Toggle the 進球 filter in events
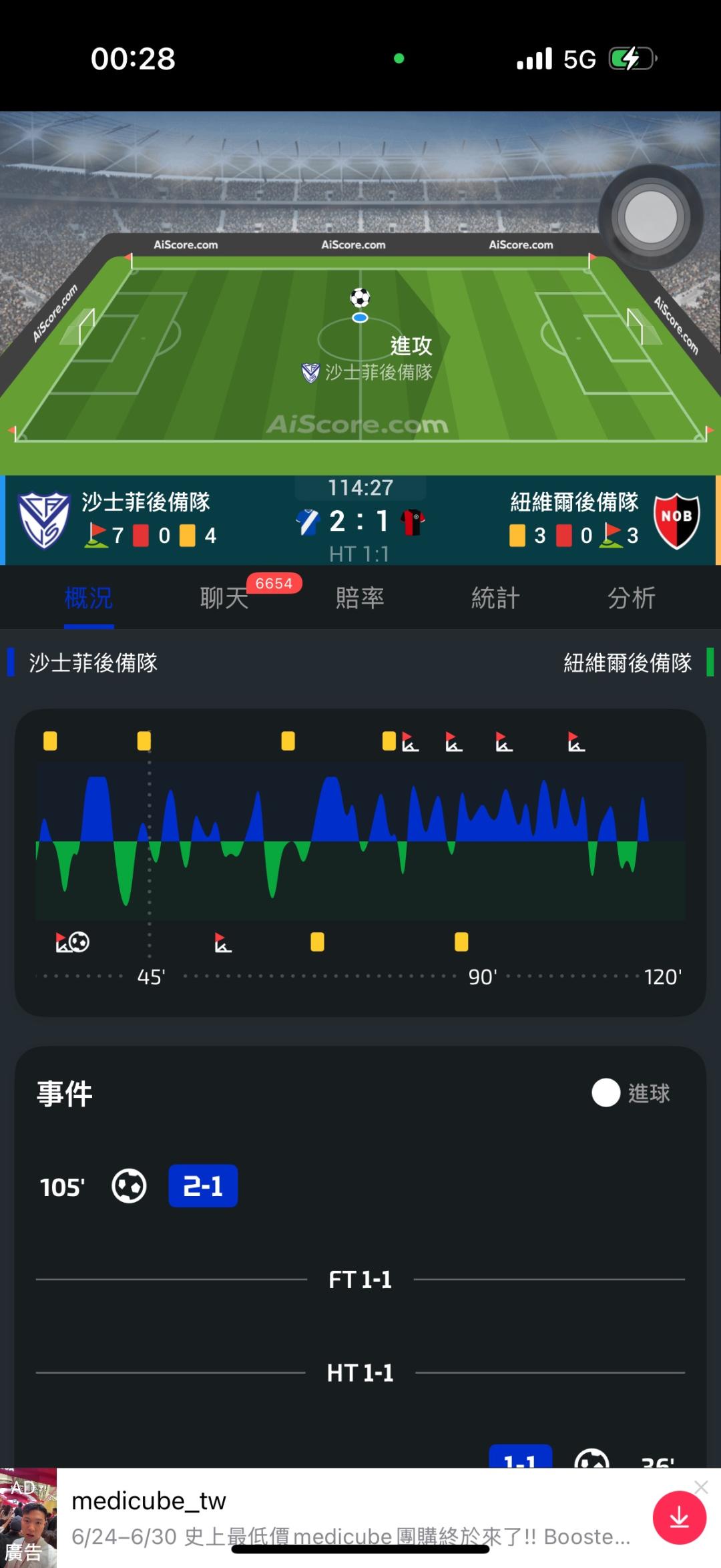 (631, 1093)
